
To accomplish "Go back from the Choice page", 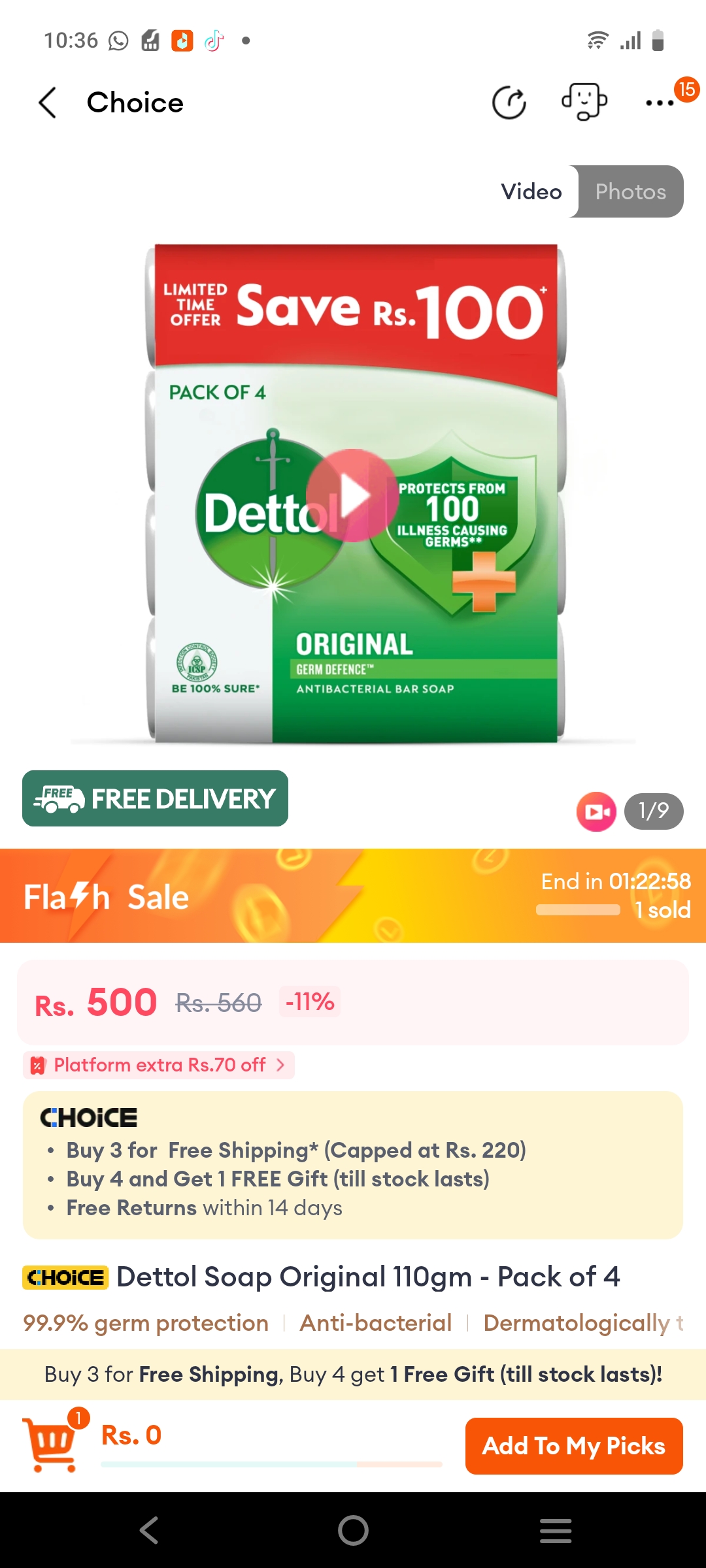I will (x=48, y=103).
